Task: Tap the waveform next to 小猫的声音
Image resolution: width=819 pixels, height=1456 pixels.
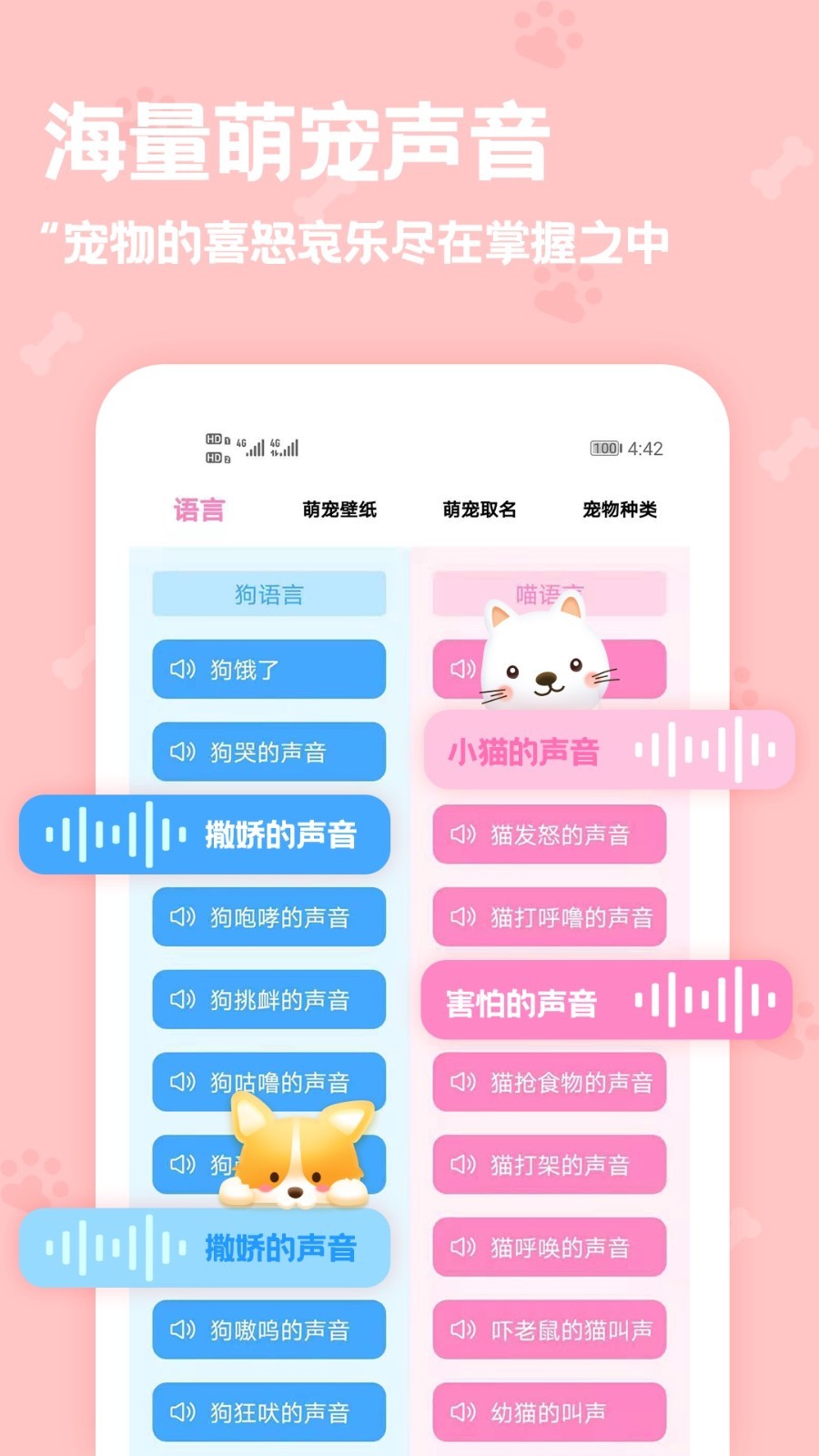Action: [x=701, y=750]
